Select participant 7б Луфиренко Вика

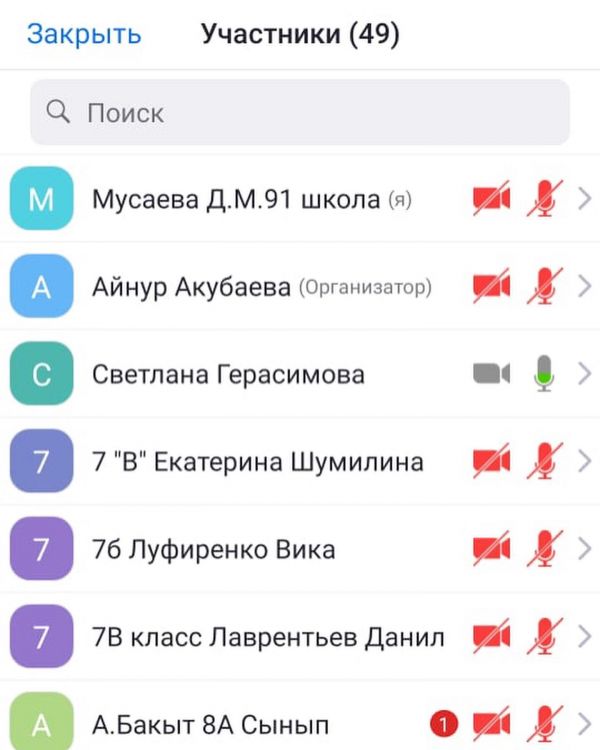pos(213,549)
